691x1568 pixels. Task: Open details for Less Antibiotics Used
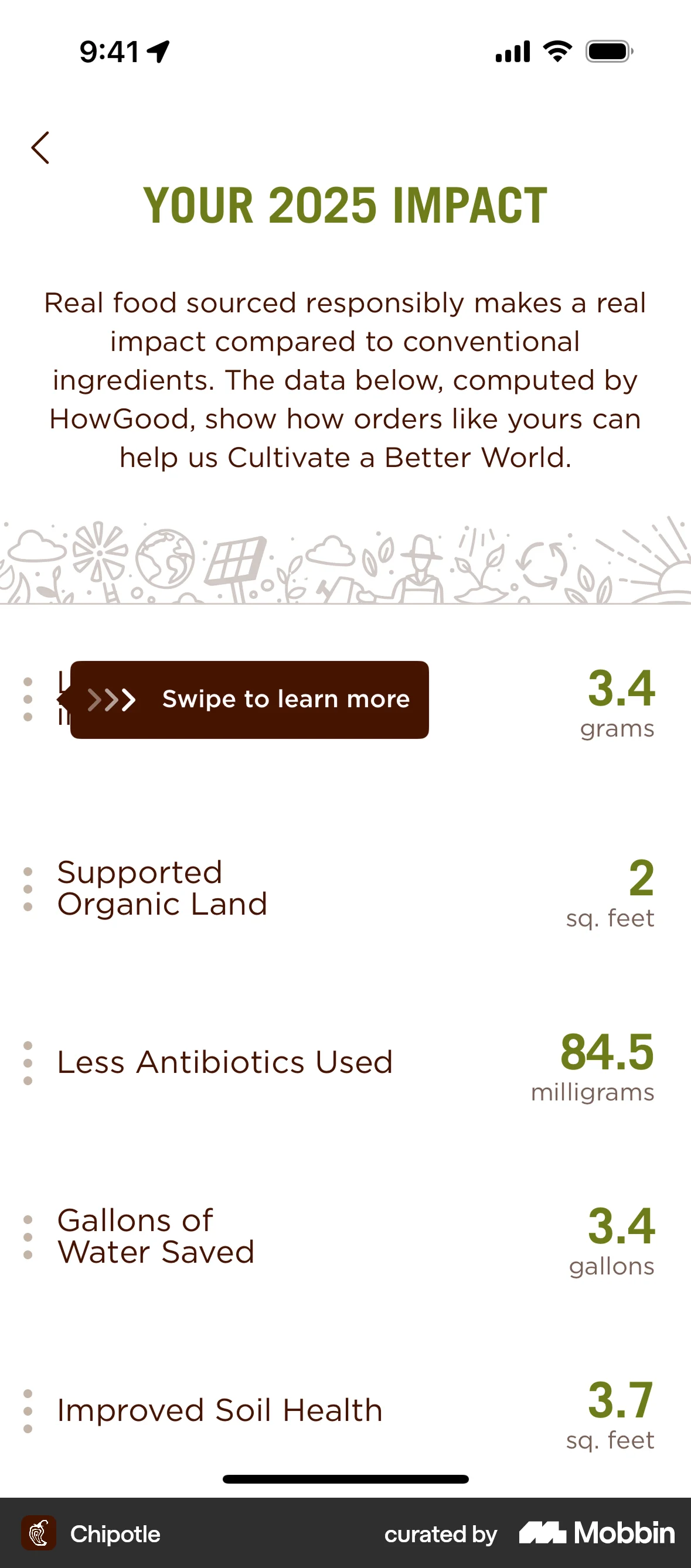224,1061
